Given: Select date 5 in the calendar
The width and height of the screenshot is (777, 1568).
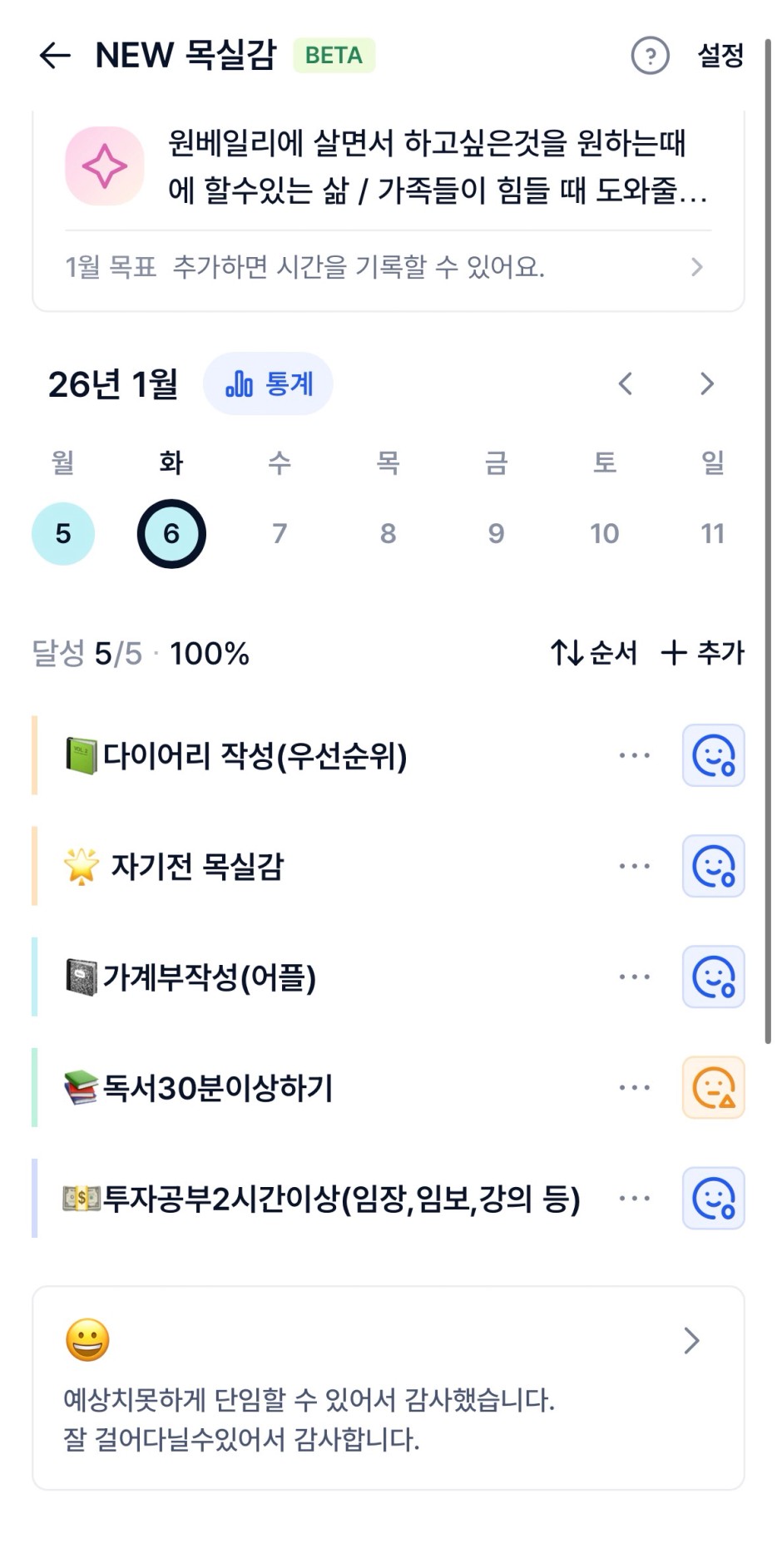Looking at the screenshot, I should coord(63,533).
